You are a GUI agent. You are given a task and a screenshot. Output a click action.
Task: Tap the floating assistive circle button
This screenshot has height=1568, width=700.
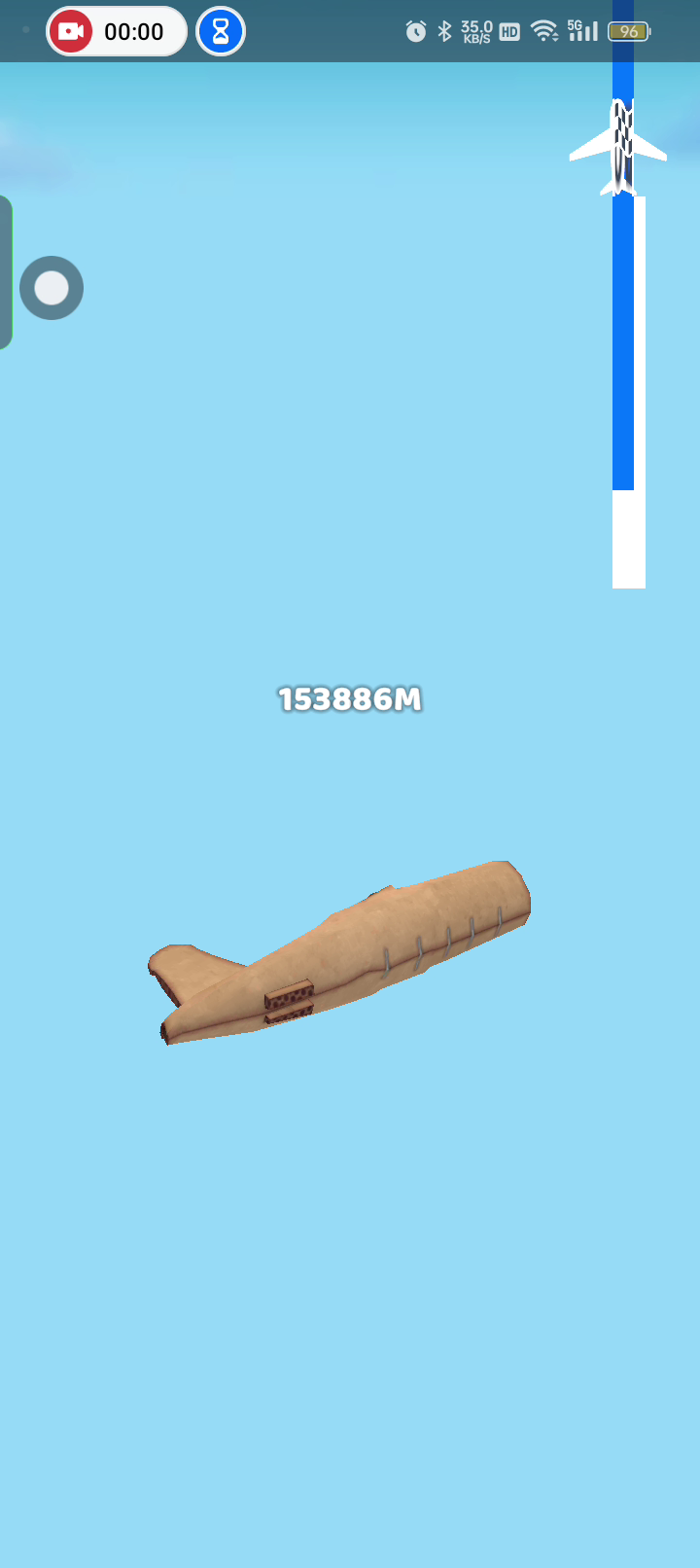(x=52, y=288)
